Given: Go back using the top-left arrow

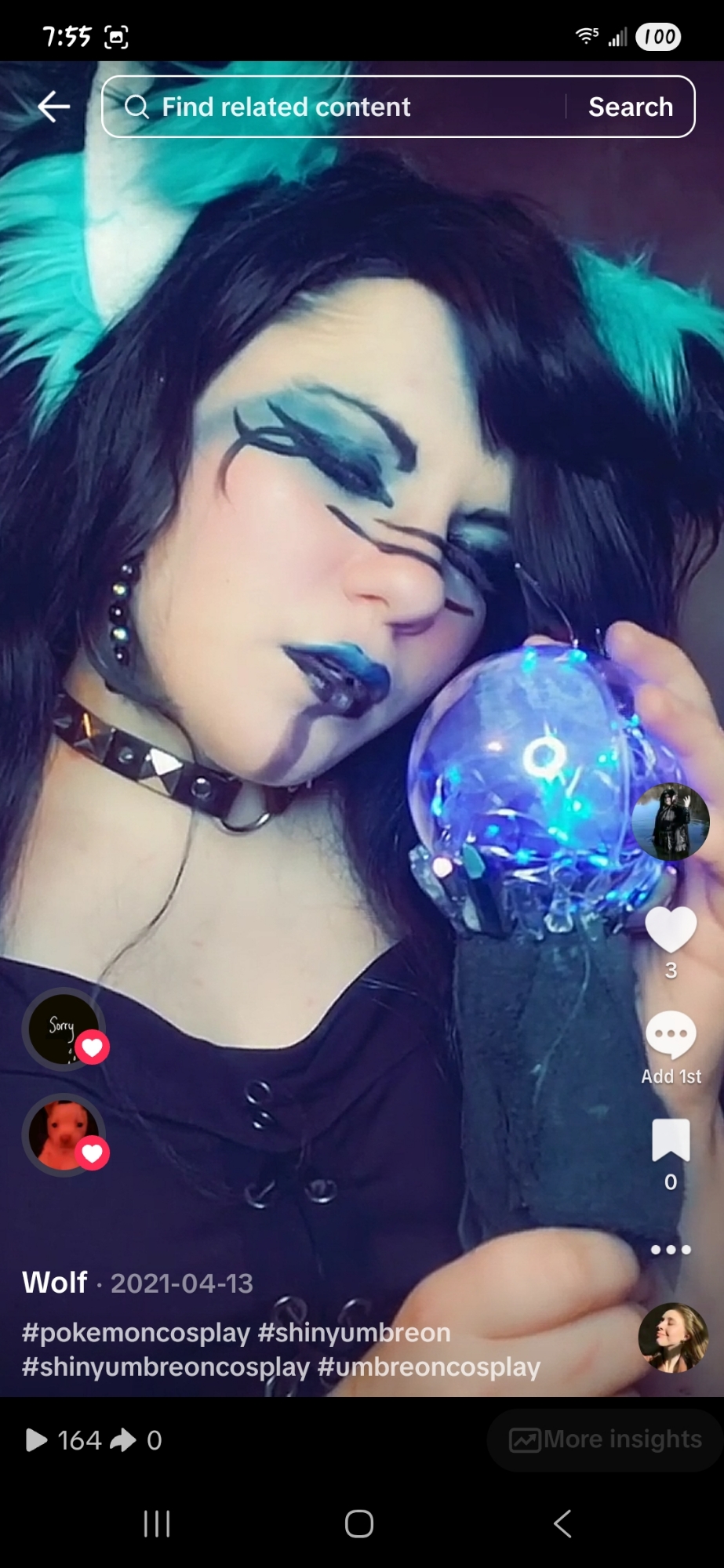Looking at the screenshot, I should tap(54, 107).
